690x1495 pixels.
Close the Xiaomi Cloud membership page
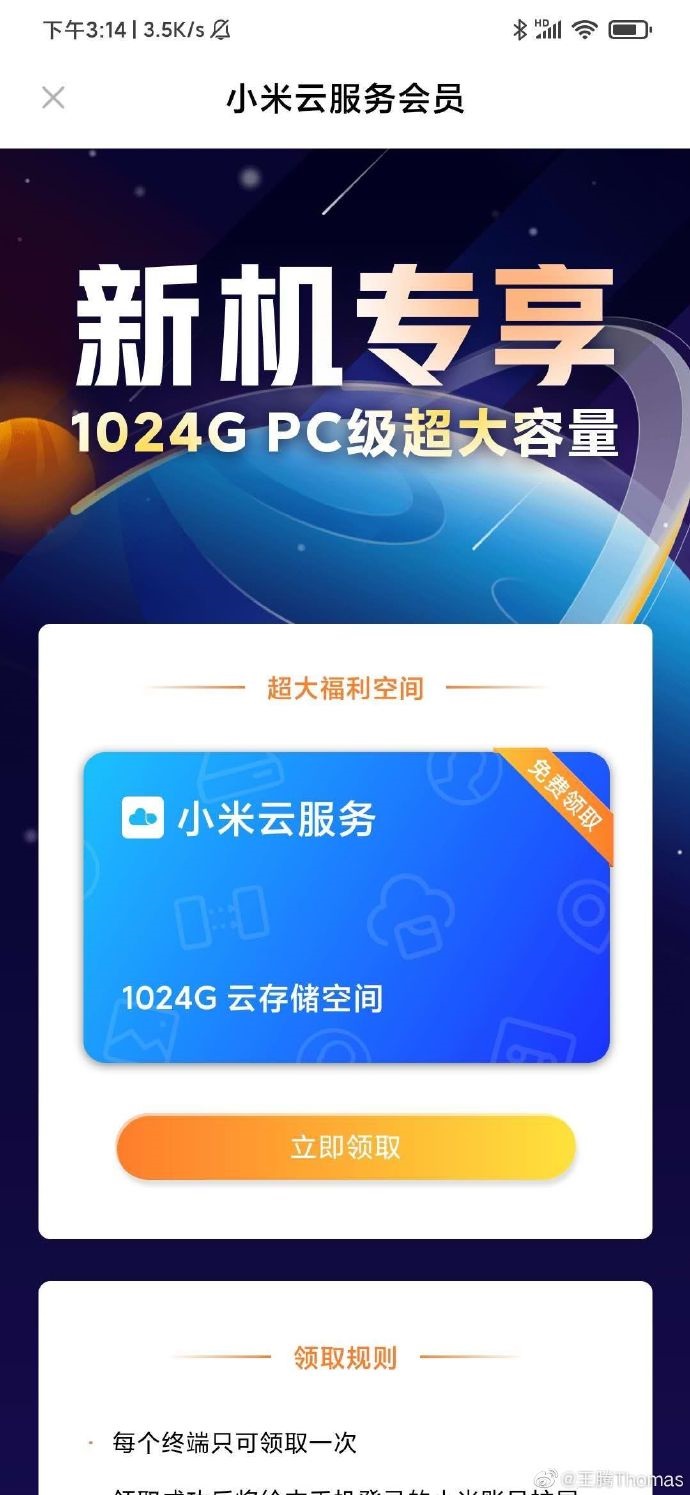[53, 98]
